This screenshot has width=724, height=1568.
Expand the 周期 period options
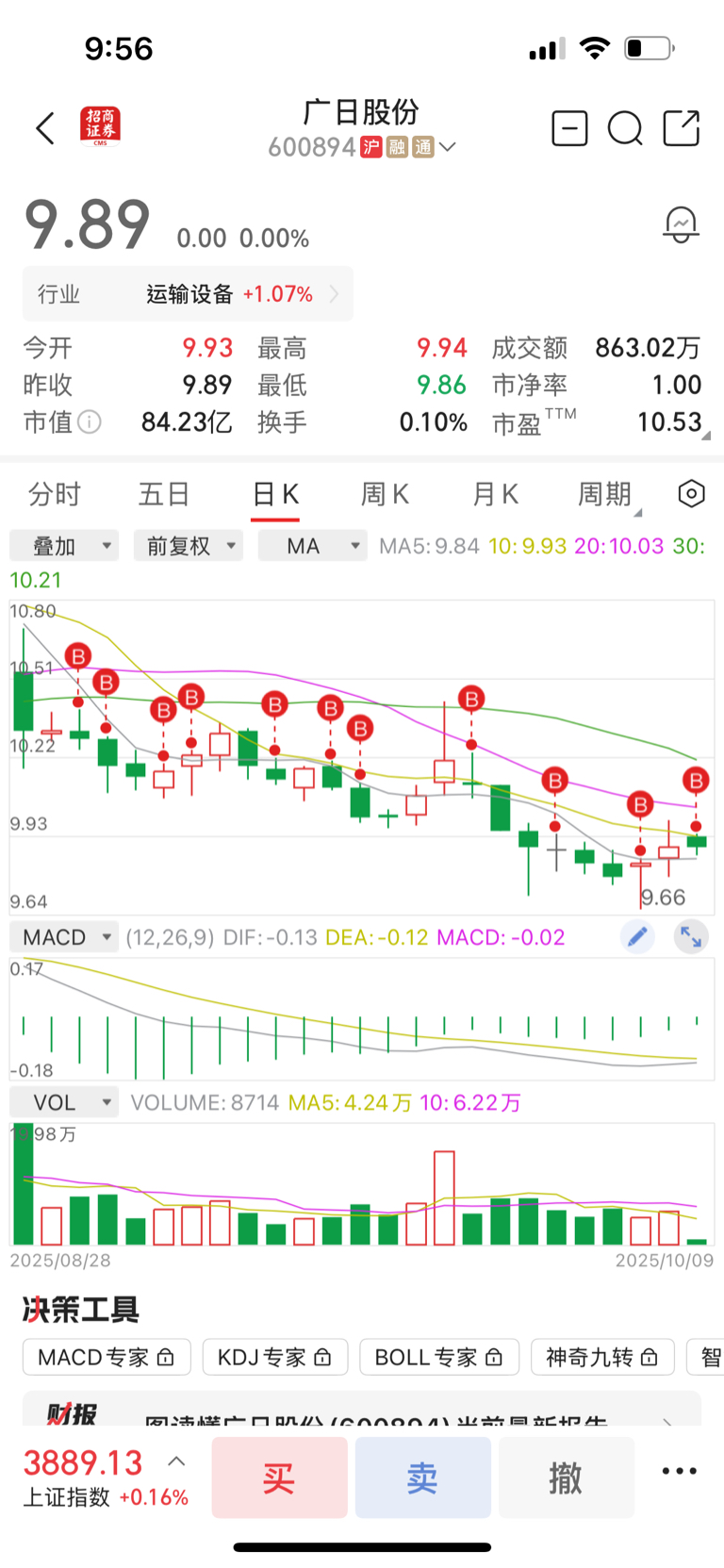coord(605,494)
